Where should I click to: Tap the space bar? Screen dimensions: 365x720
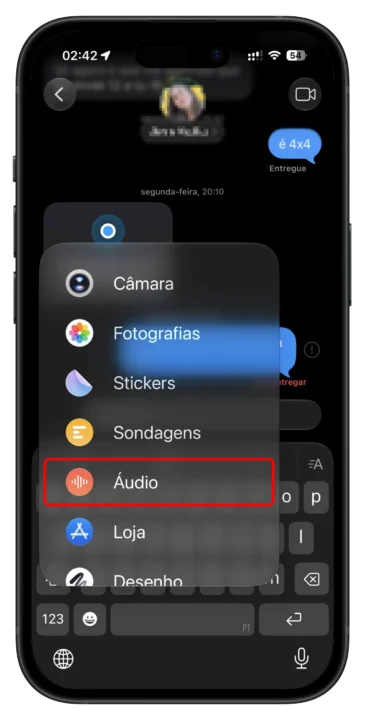182,619
